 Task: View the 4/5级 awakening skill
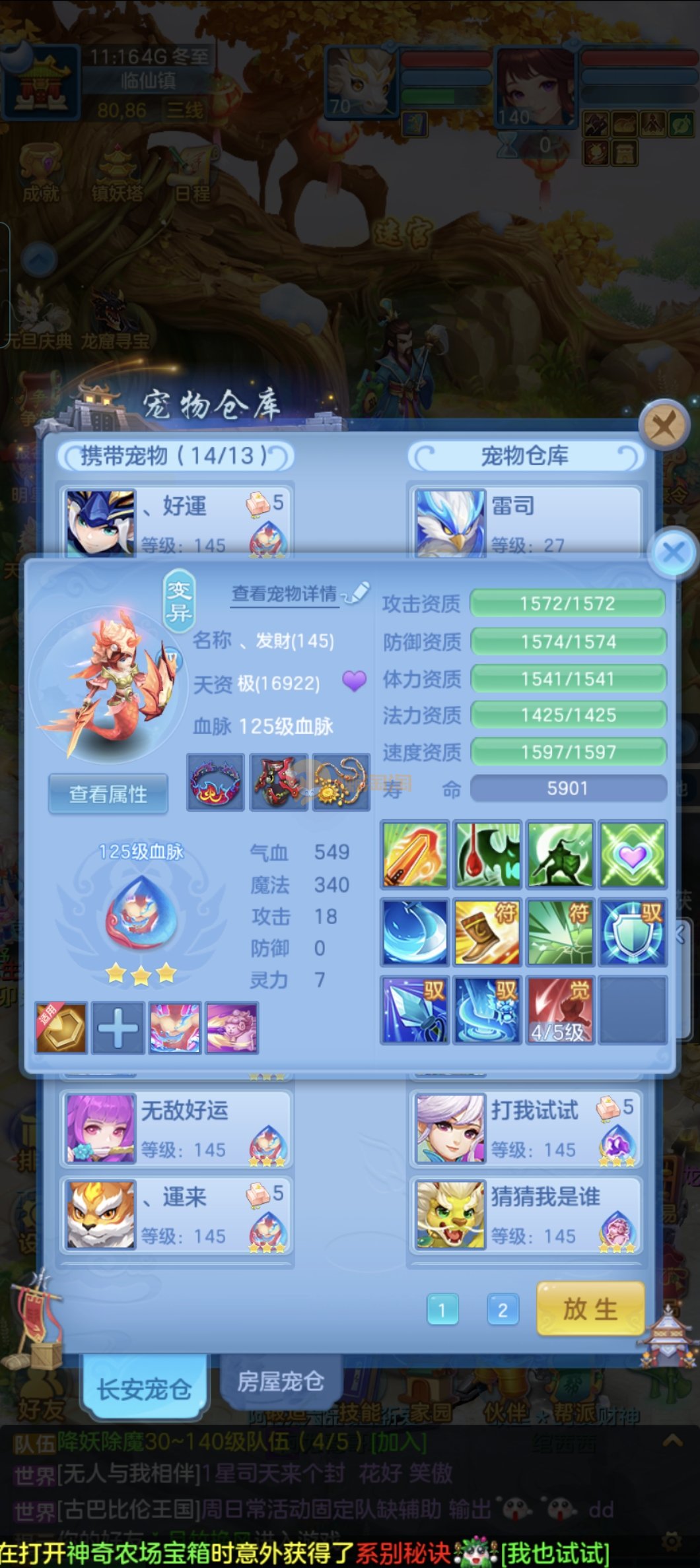click(559, 1010)
